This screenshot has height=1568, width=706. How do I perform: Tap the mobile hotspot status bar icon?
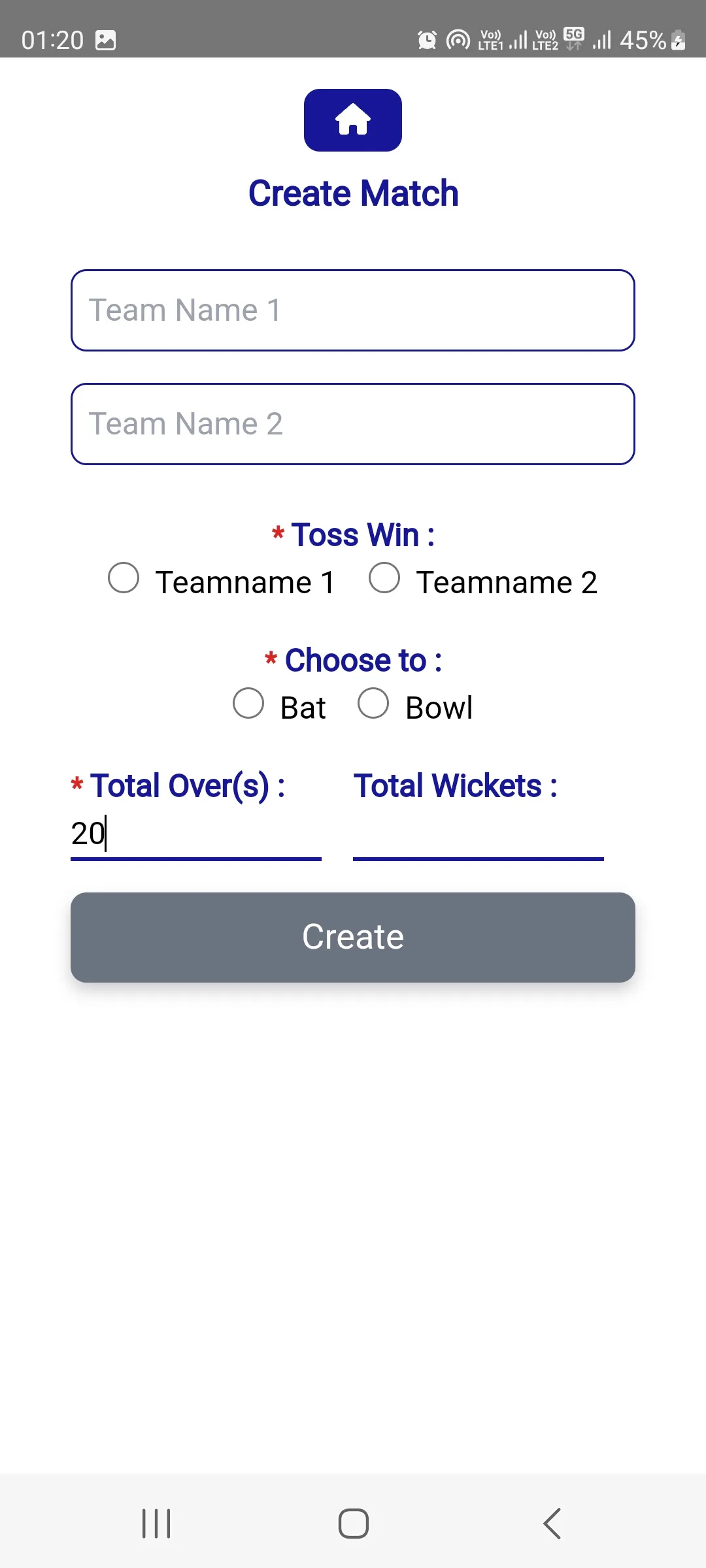coord(460,39)
